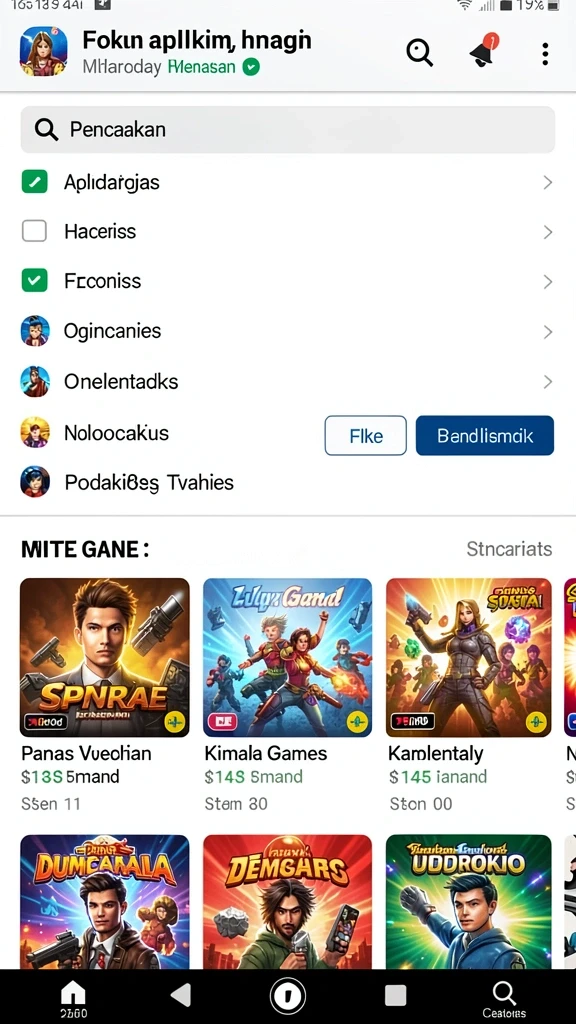This screenshot has width=576, height=1024.
Task: Tap the Flke button
Action: 366,436
